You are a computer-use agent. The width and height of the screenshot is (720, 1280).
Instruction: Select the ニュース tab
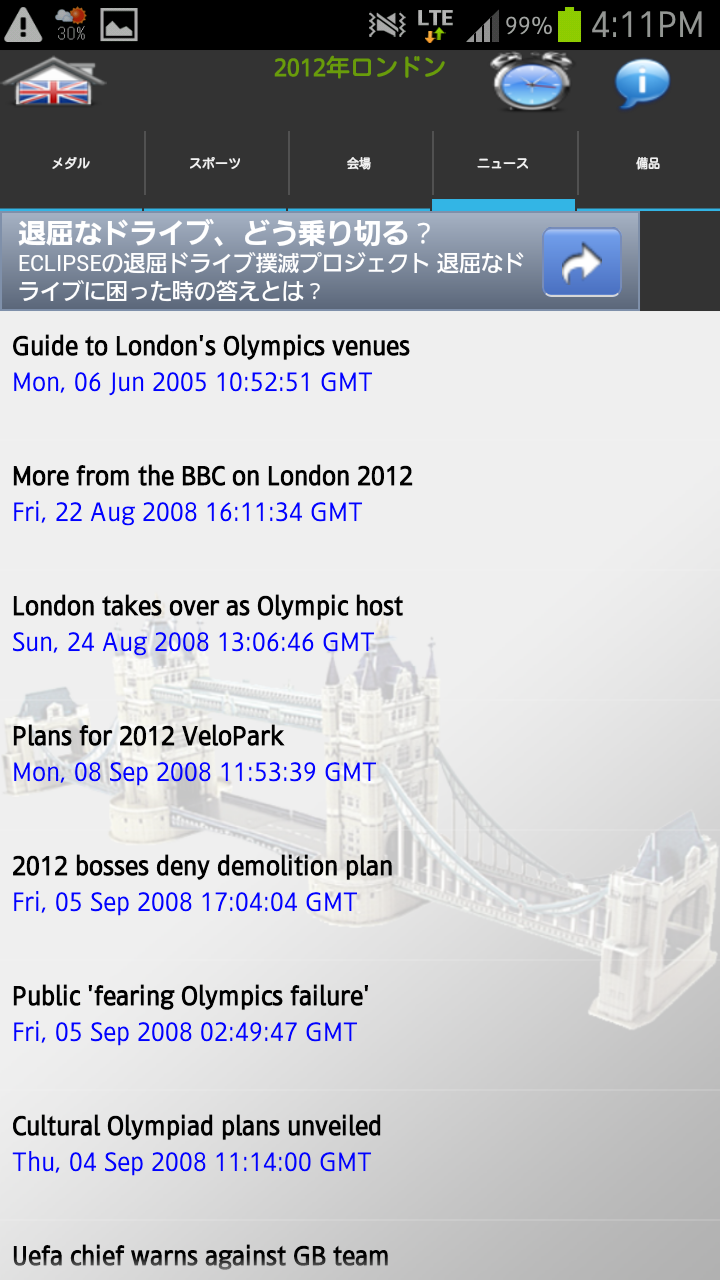pyautogui.click(x=504, y=164)
